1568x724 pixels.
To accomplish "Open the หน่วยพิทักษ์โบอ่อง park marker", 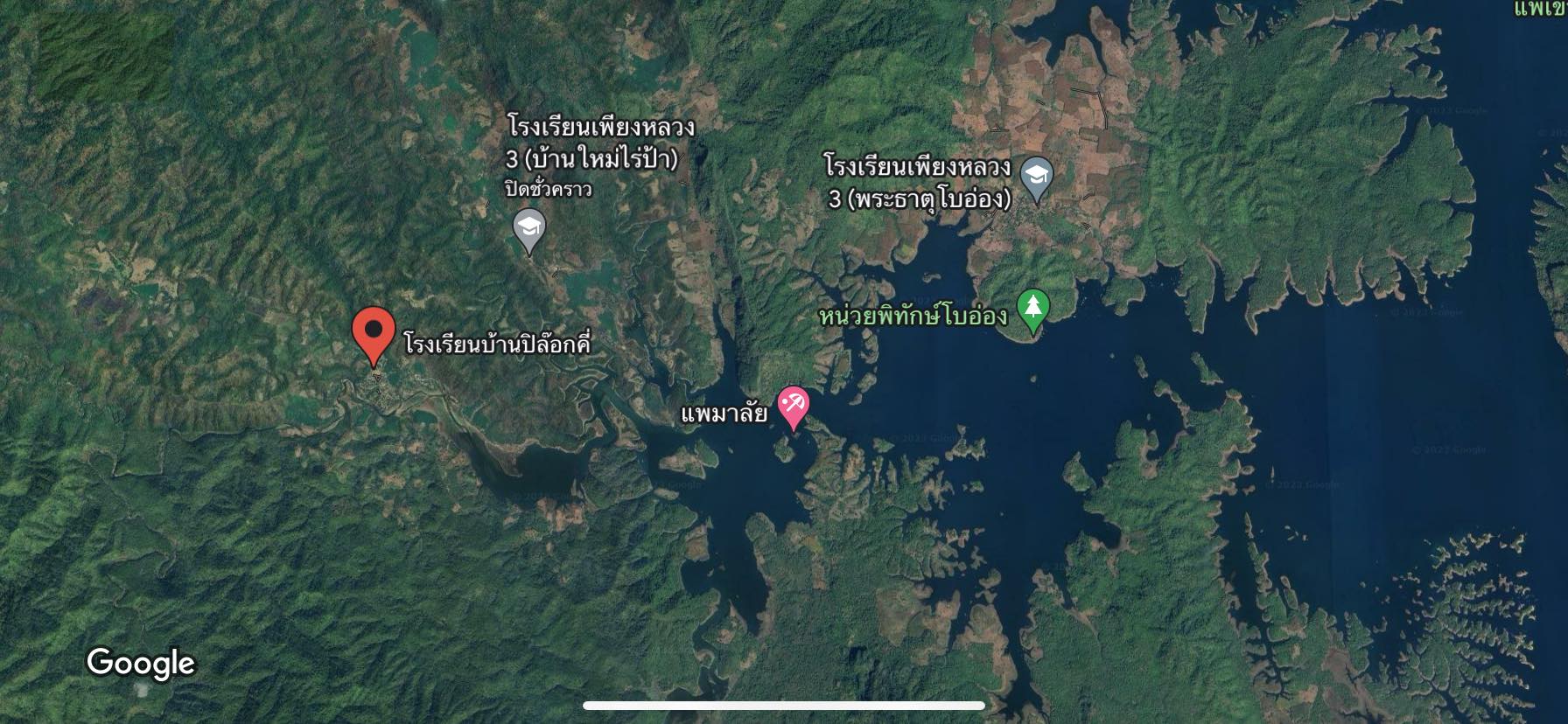I will tap(1033, 309).
